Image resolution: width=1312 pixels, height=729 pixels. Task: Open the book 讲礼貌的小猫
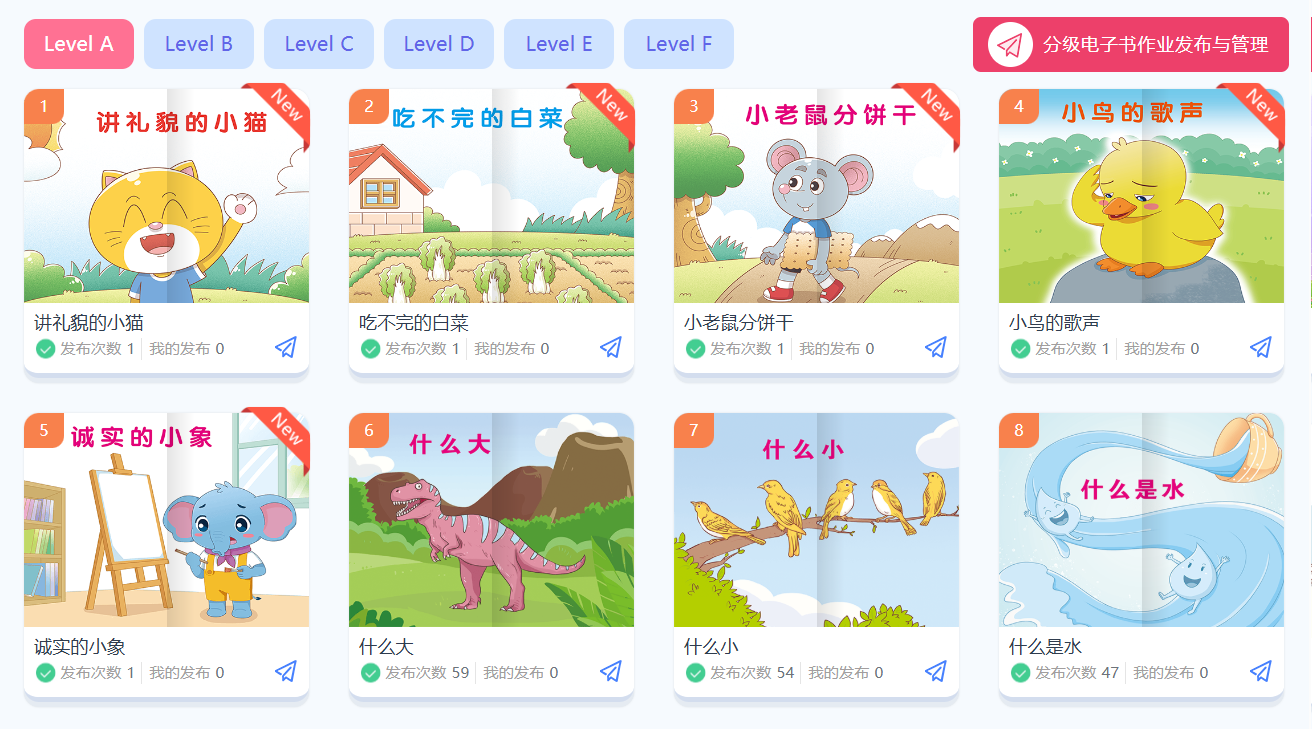tap(166, 197)
